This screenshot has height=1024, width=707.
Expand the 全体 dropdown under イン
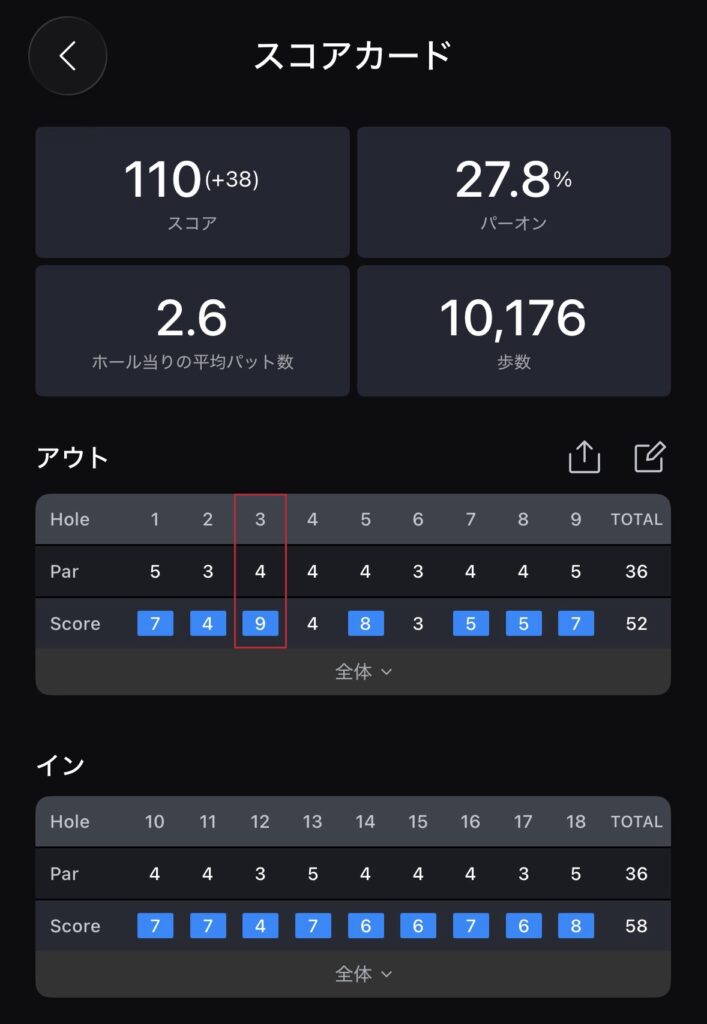click(x=363, y=973)
